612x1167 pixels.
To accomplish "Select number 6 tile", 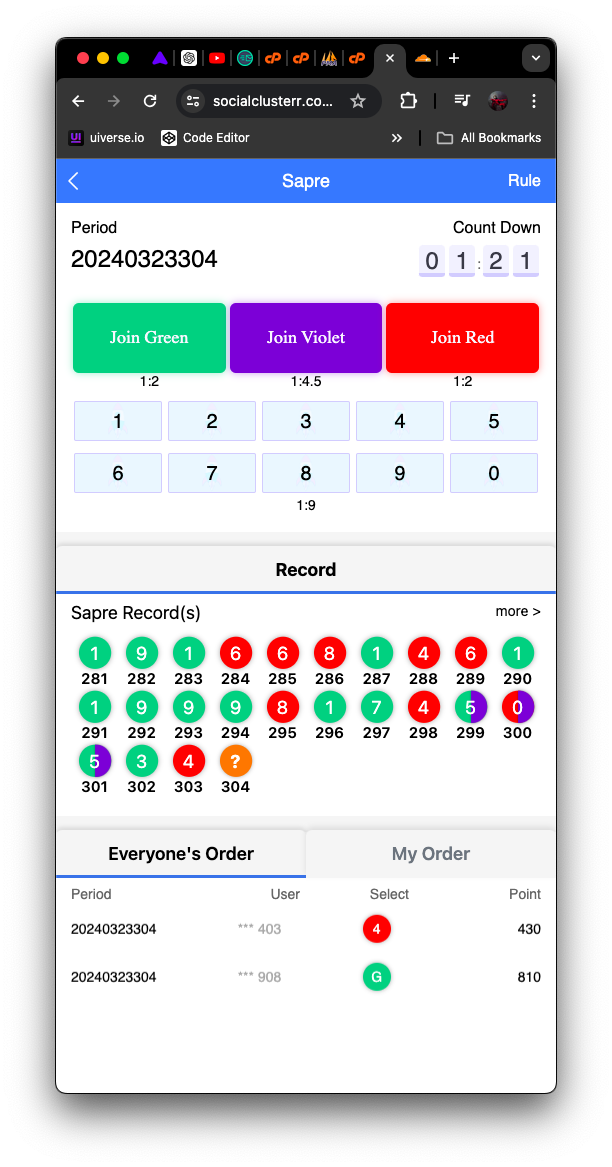I will point(118,473).
